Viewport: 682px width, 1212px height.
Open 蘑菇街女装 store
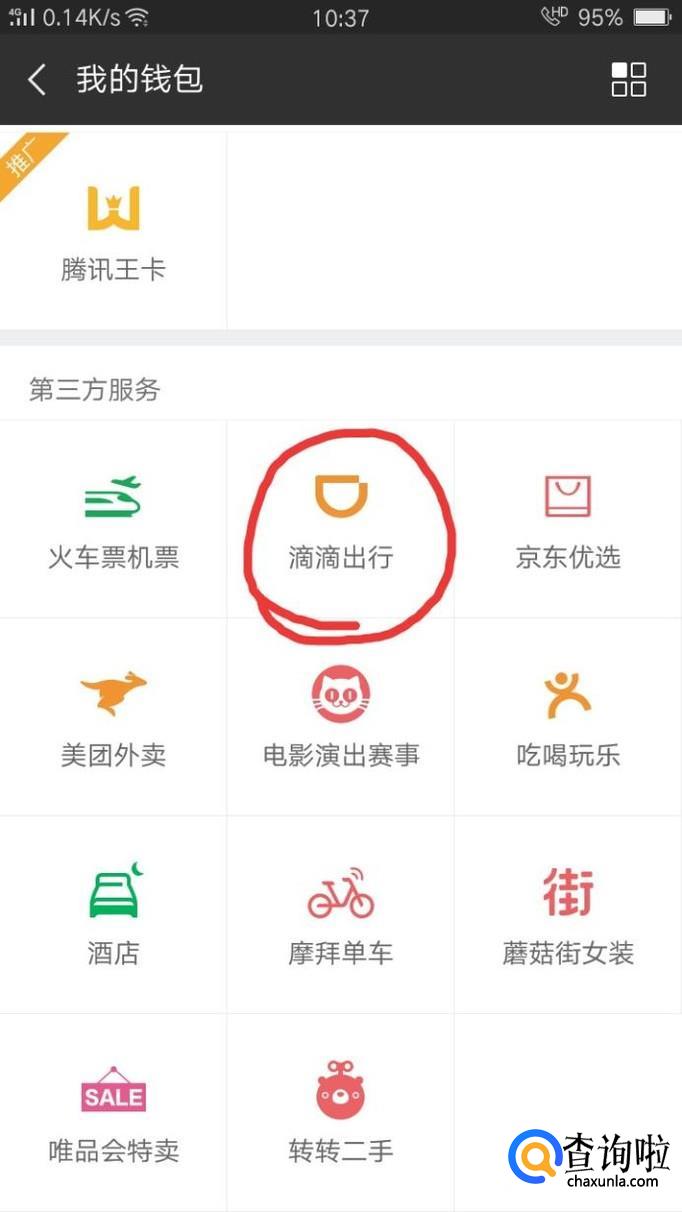(x=567, y=914)
